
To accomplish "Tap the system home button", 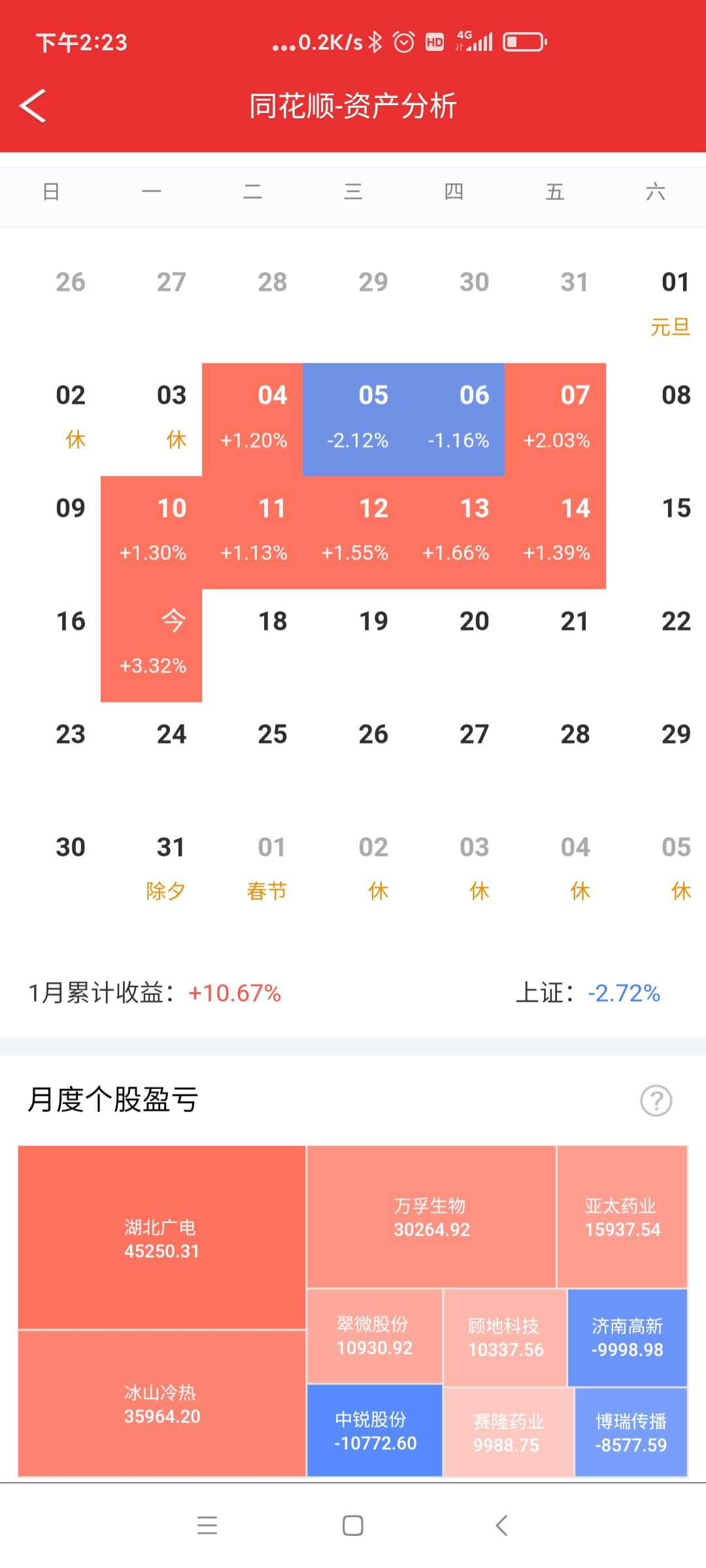I will (353, 1526).
